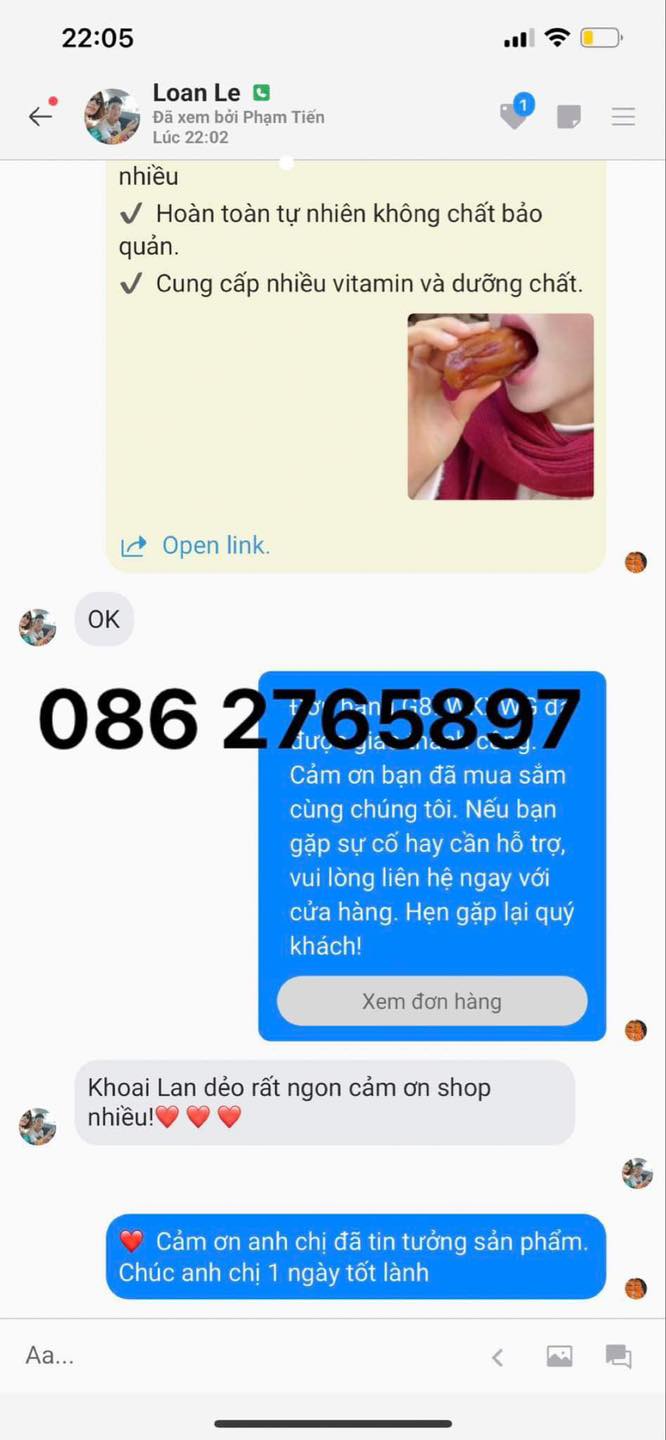Open quick replies chat bubble icon

pyautogui.click(x=618, y=1357)
